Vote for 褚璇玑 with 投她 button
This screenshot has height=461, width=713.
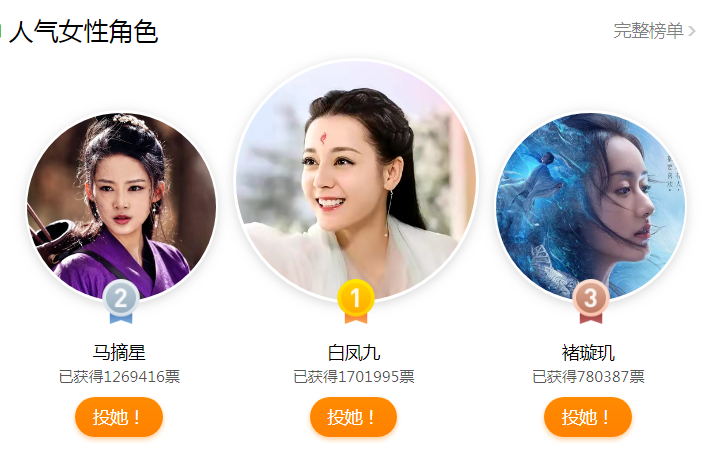(588, 417)
